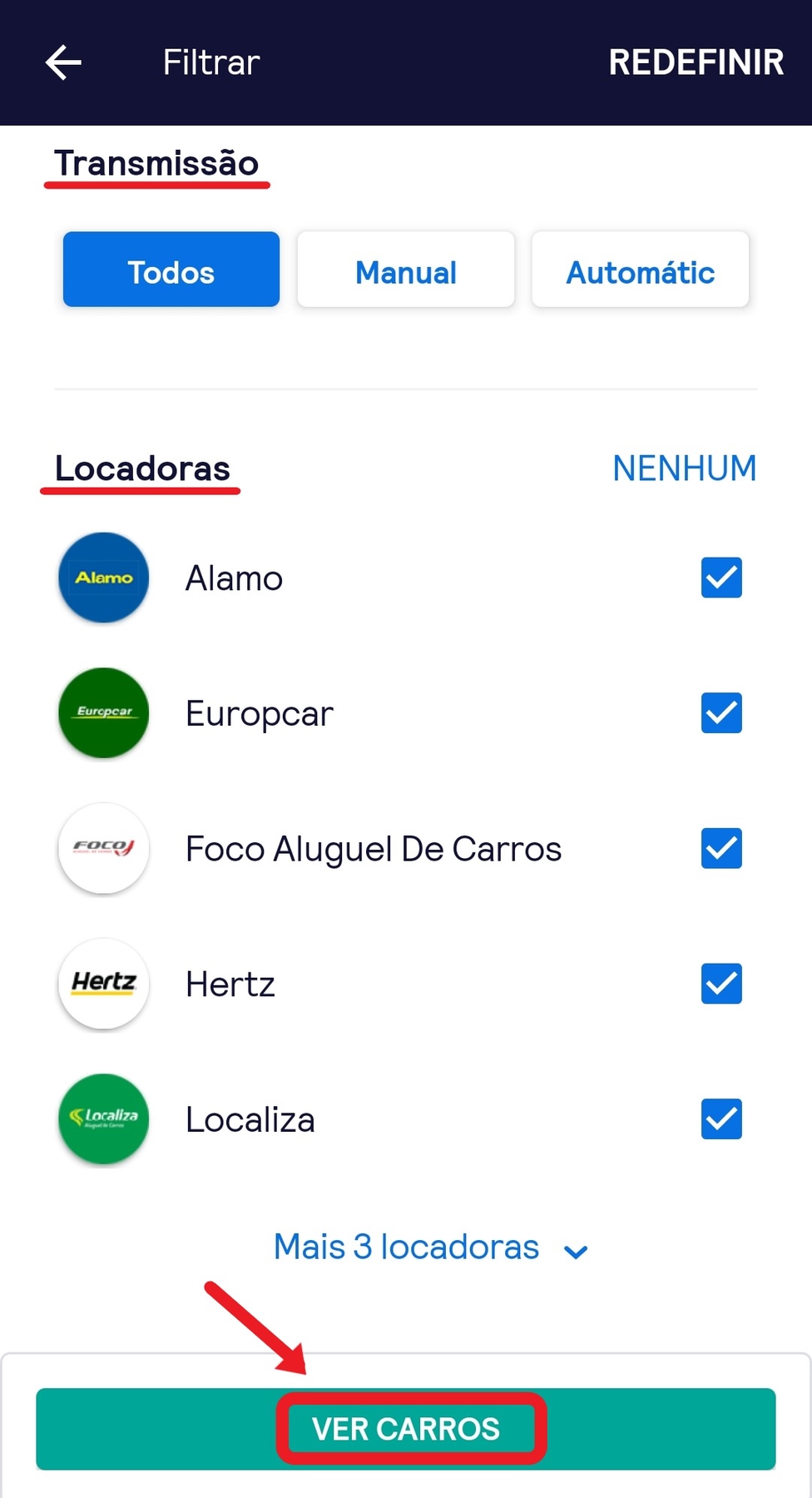Viewport: 812px width, 1498px height.
Task: Tap REDEFINIR to reset filters
Action: [x=696, y=62]
